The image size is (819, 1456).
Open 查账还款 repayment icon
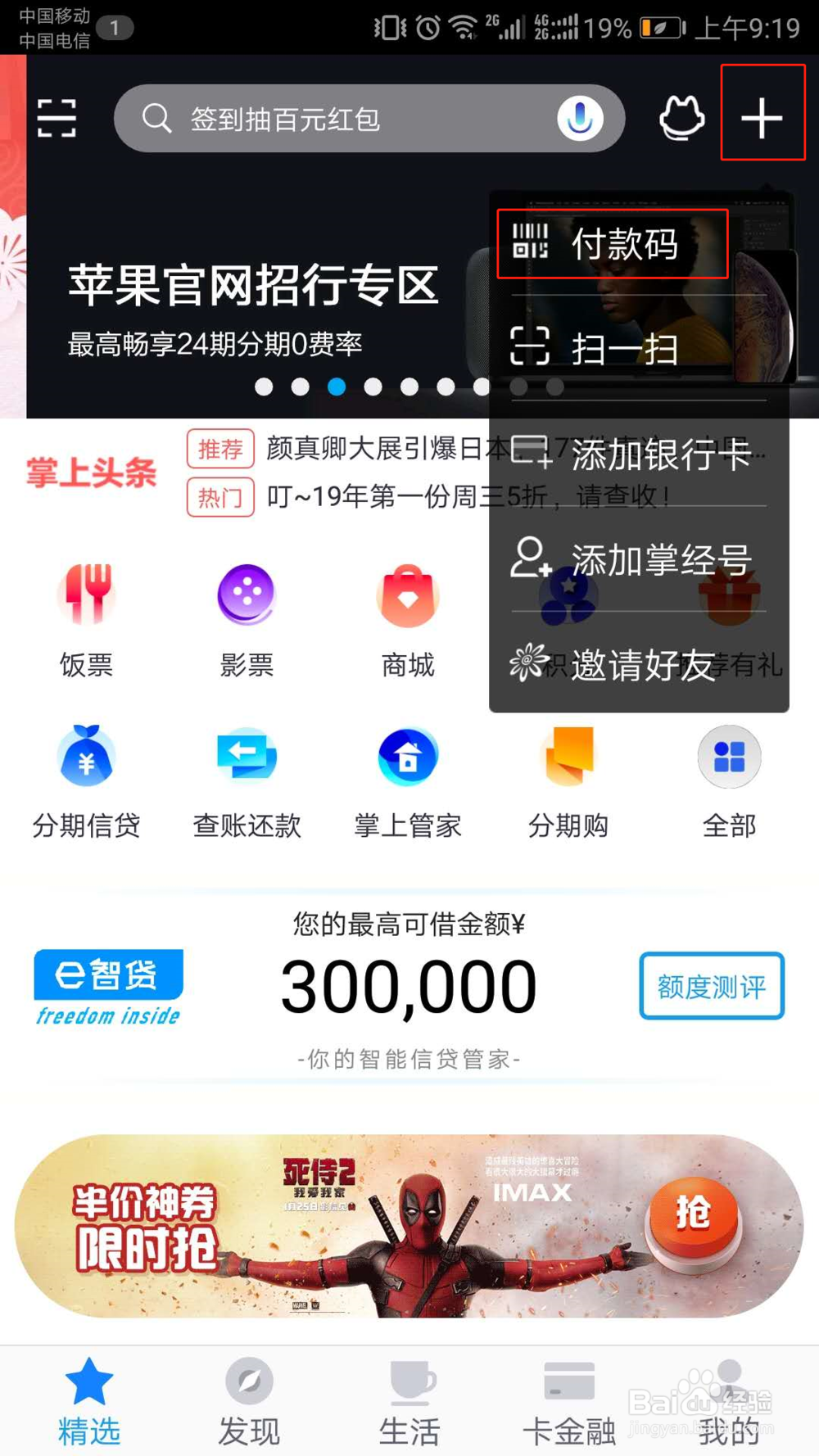247,755
